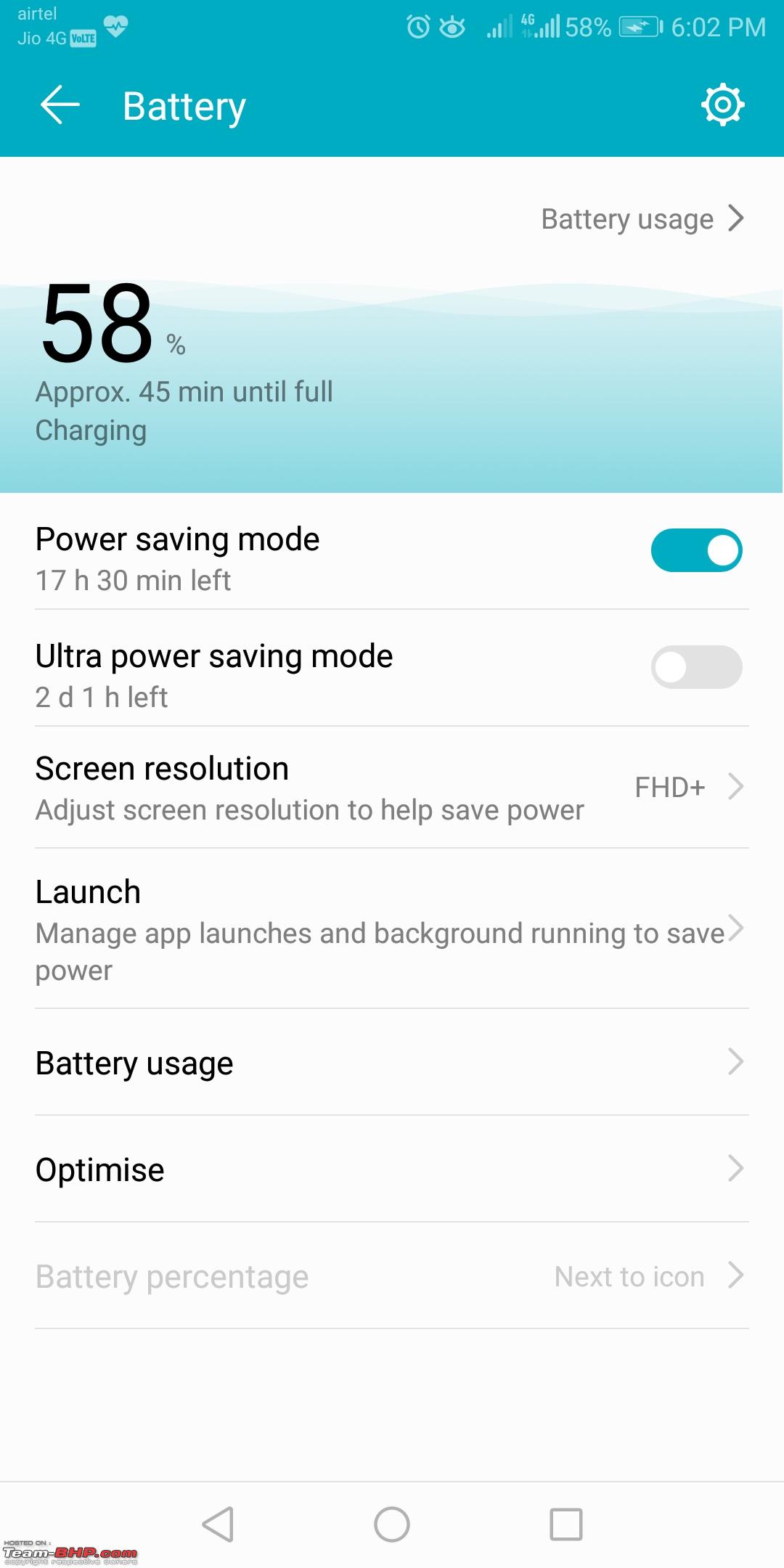Viewport: 784px width, 1568px height.
Task: Open Optimise option
Action: coord(392,1169)
